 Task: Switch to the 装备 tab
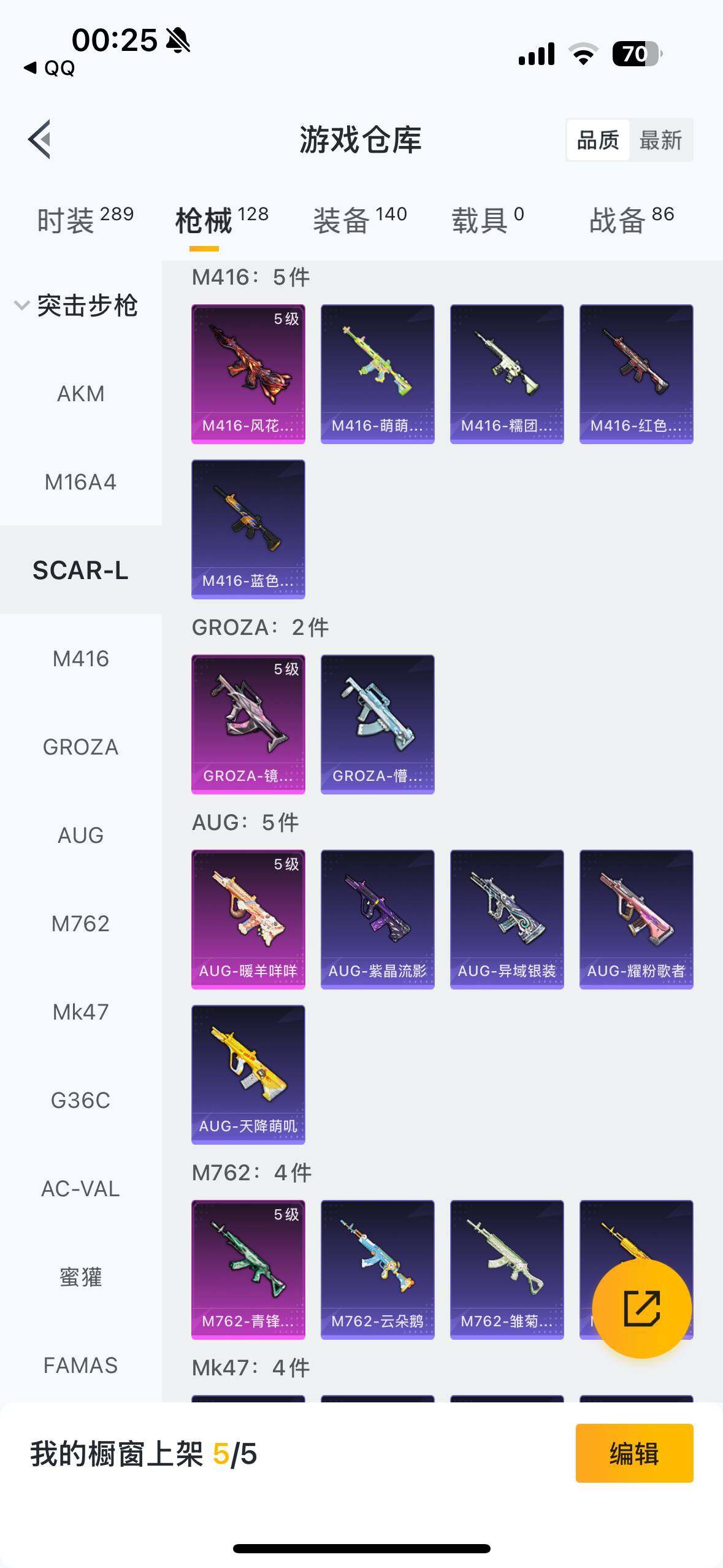(x=360, y=220)
